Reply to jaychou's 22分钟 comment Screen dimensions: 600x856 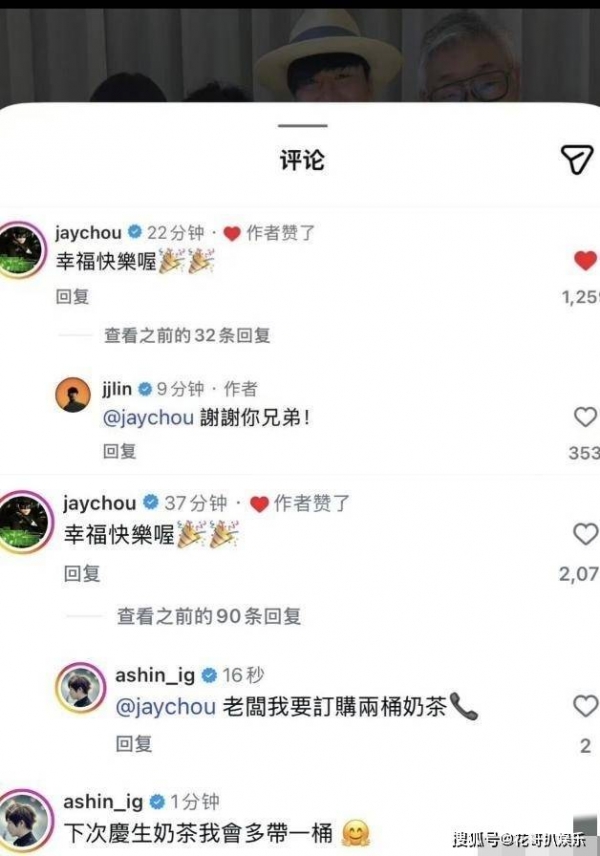[72, 296]
